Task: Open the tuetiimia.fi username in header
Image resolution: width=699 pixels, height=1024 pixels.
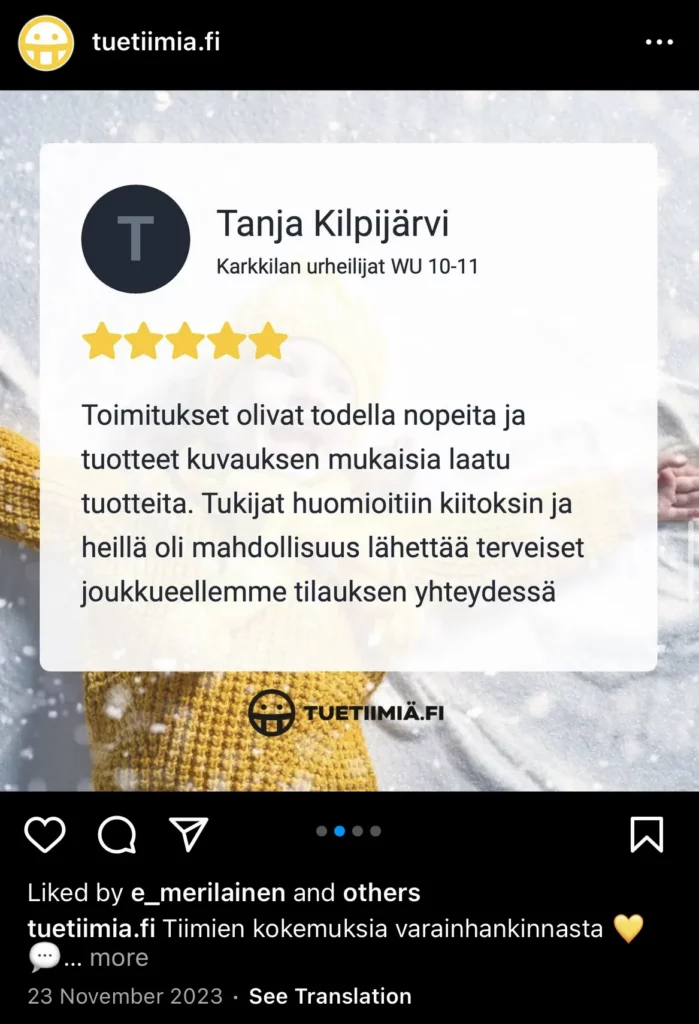Action: pos(155,42)
